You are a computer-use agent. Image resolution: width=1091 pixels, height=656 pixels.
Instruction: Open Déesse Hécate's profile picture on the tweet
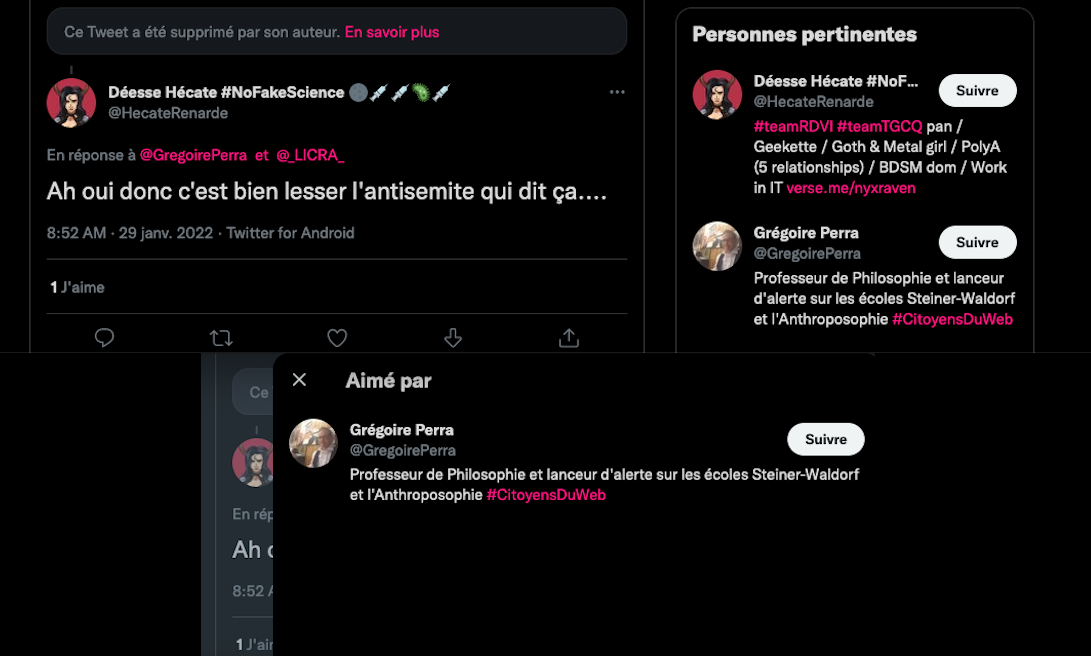coord(71,102)
